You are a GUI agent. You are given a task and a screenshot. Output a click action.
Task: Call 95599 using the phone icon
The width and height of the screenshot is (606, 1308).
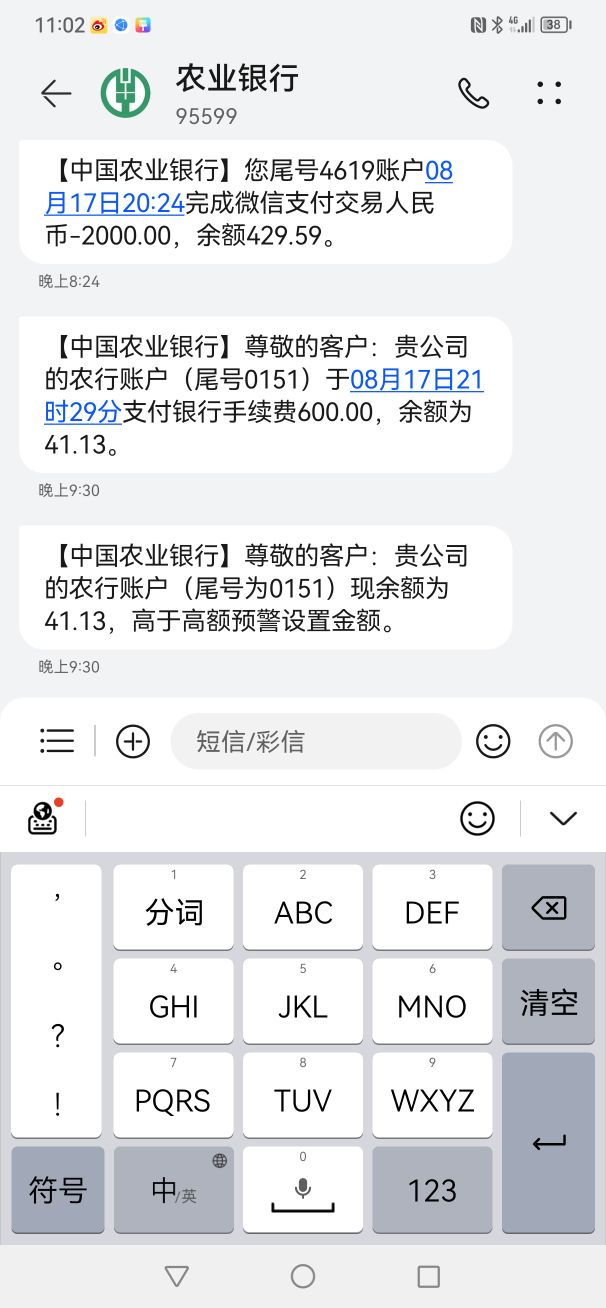click(473, 93)
